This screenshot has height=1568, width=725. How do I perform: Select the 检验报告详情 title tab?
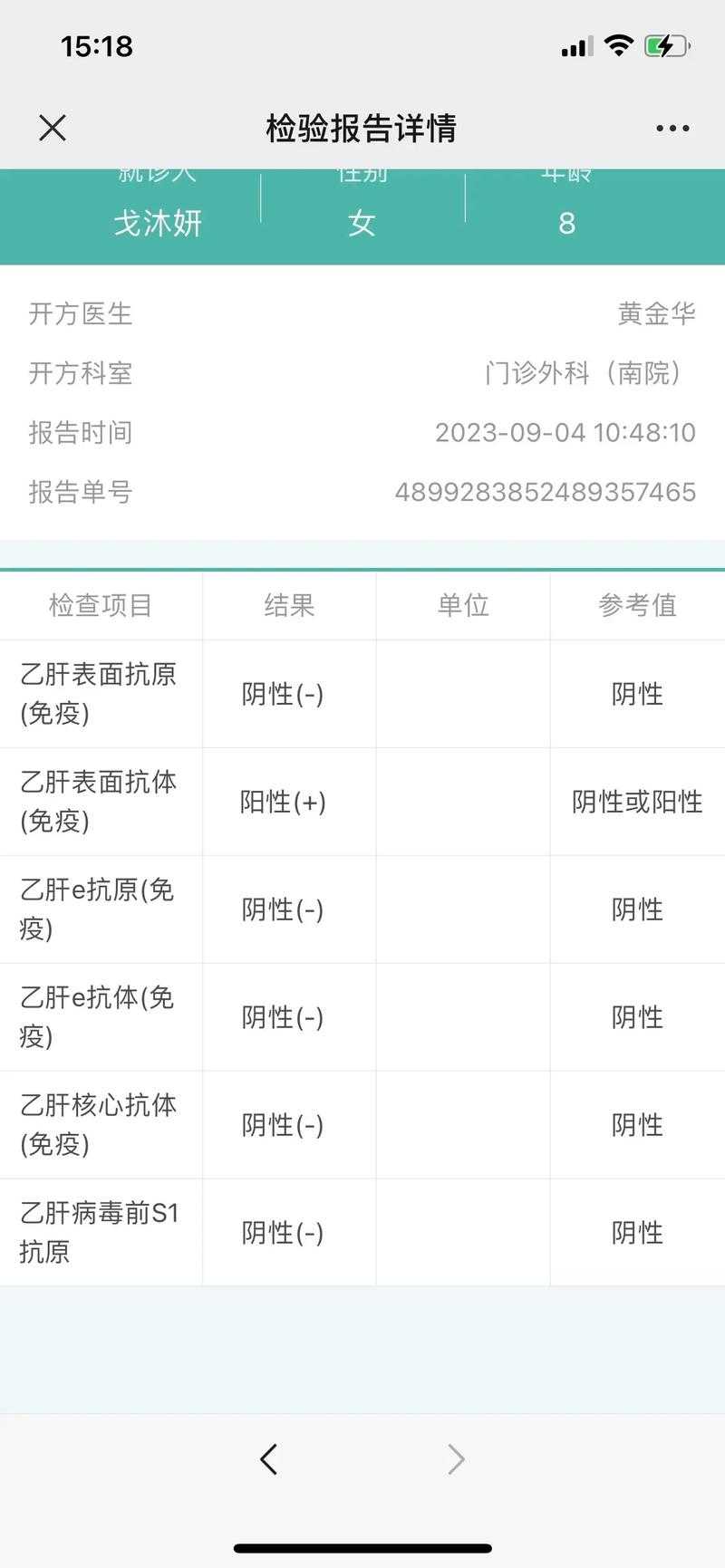tap(362, 128)
